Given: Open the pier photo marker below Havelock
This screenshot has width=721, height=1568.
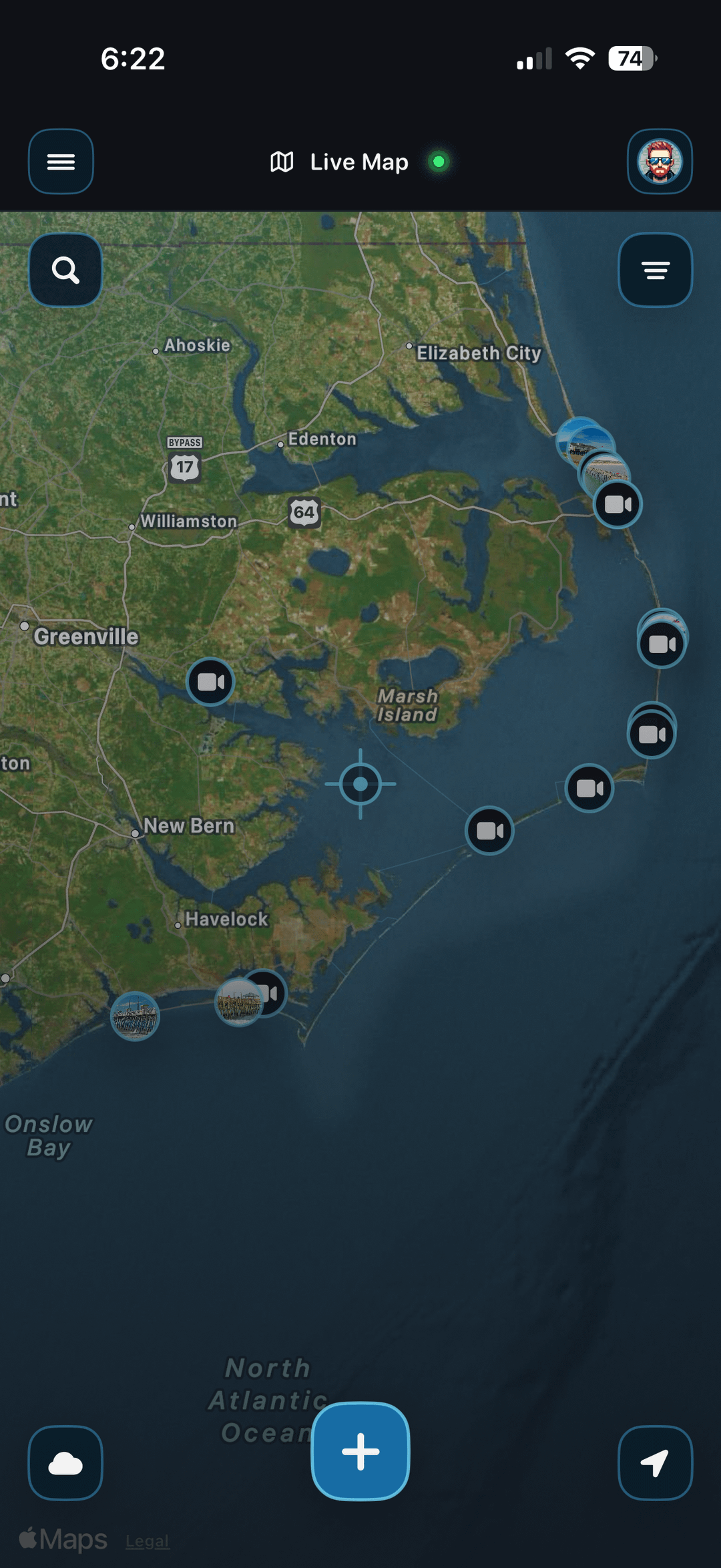Looking at the screenshot, I should click(x=237, y=1002).
